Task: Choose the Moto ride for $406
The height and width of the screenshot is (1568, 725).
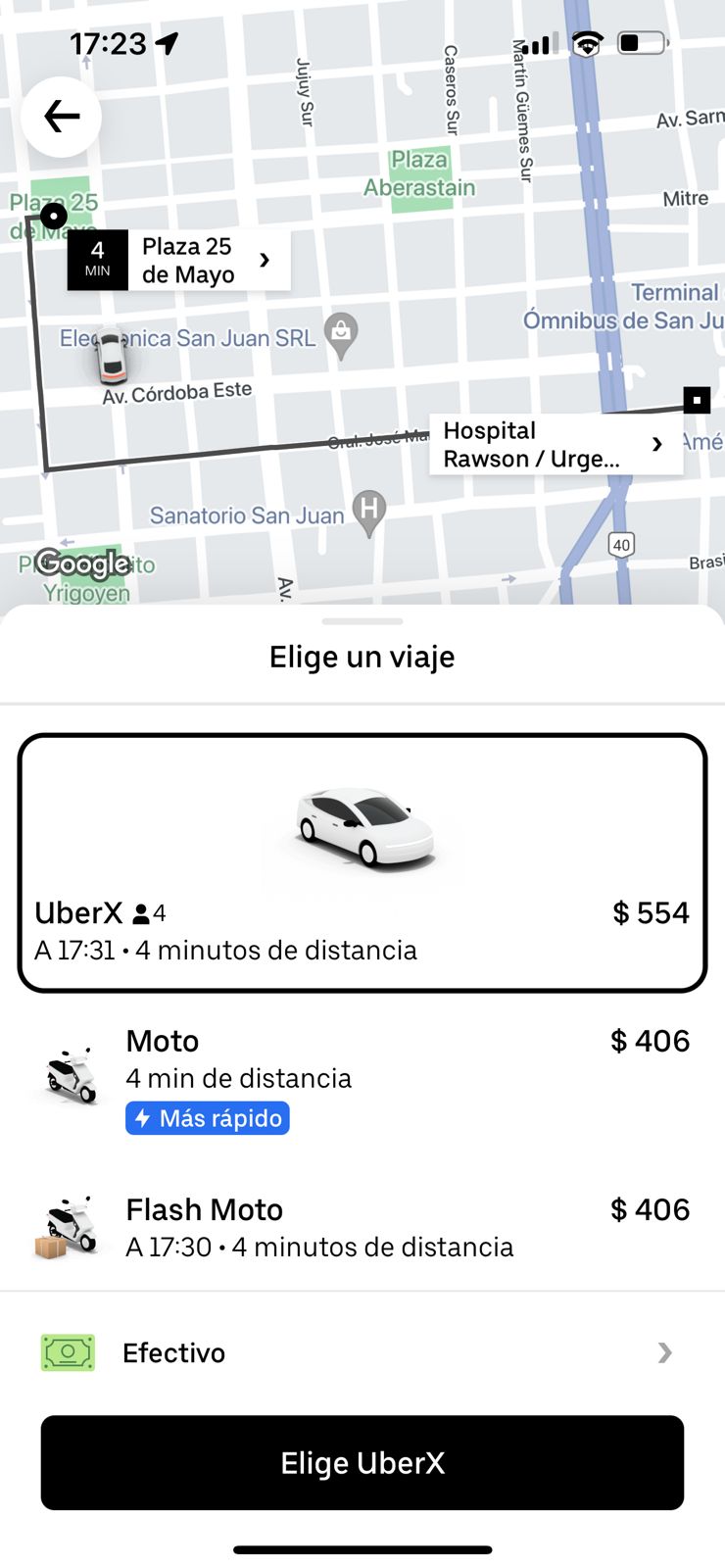Action: (362, 1078)
